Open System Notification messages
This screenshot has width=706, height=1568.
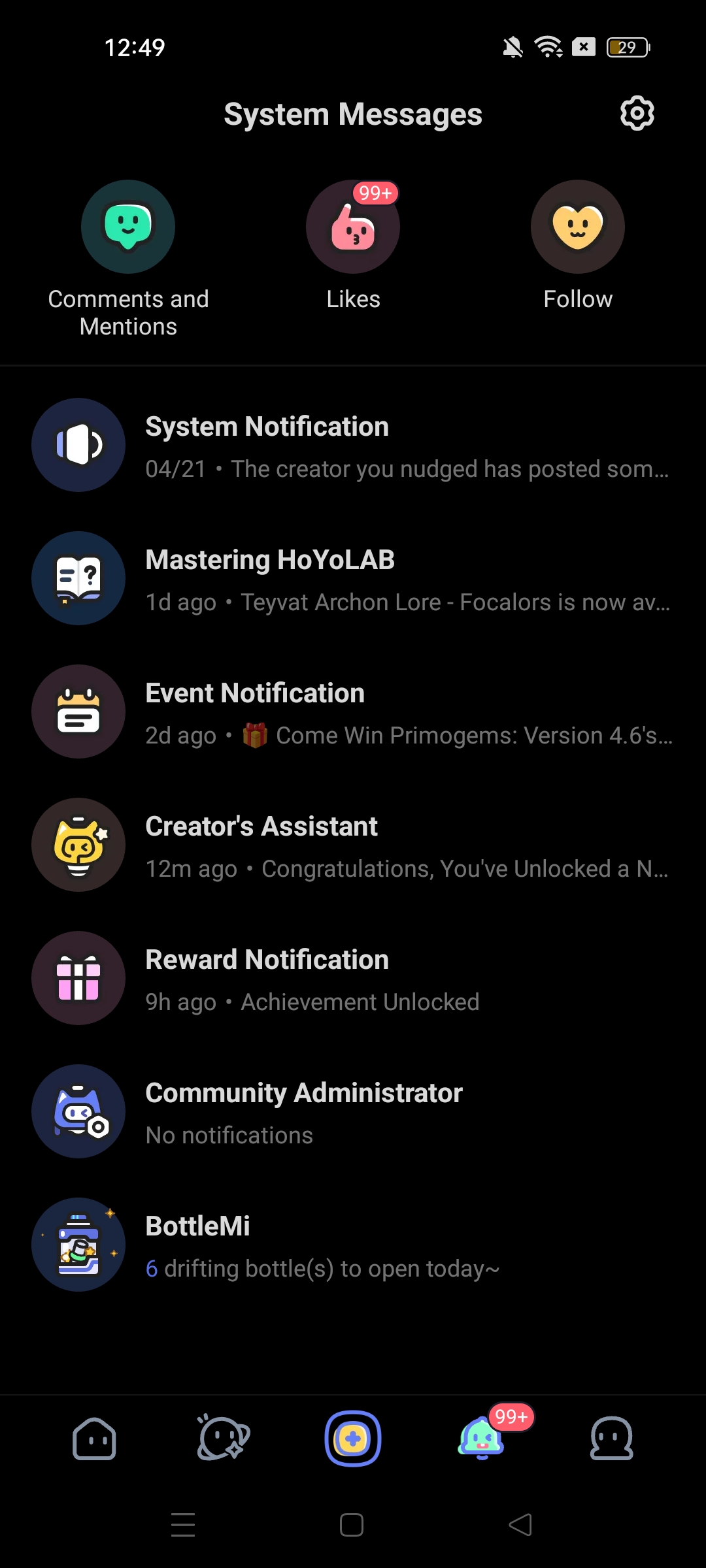click(353, 446)
